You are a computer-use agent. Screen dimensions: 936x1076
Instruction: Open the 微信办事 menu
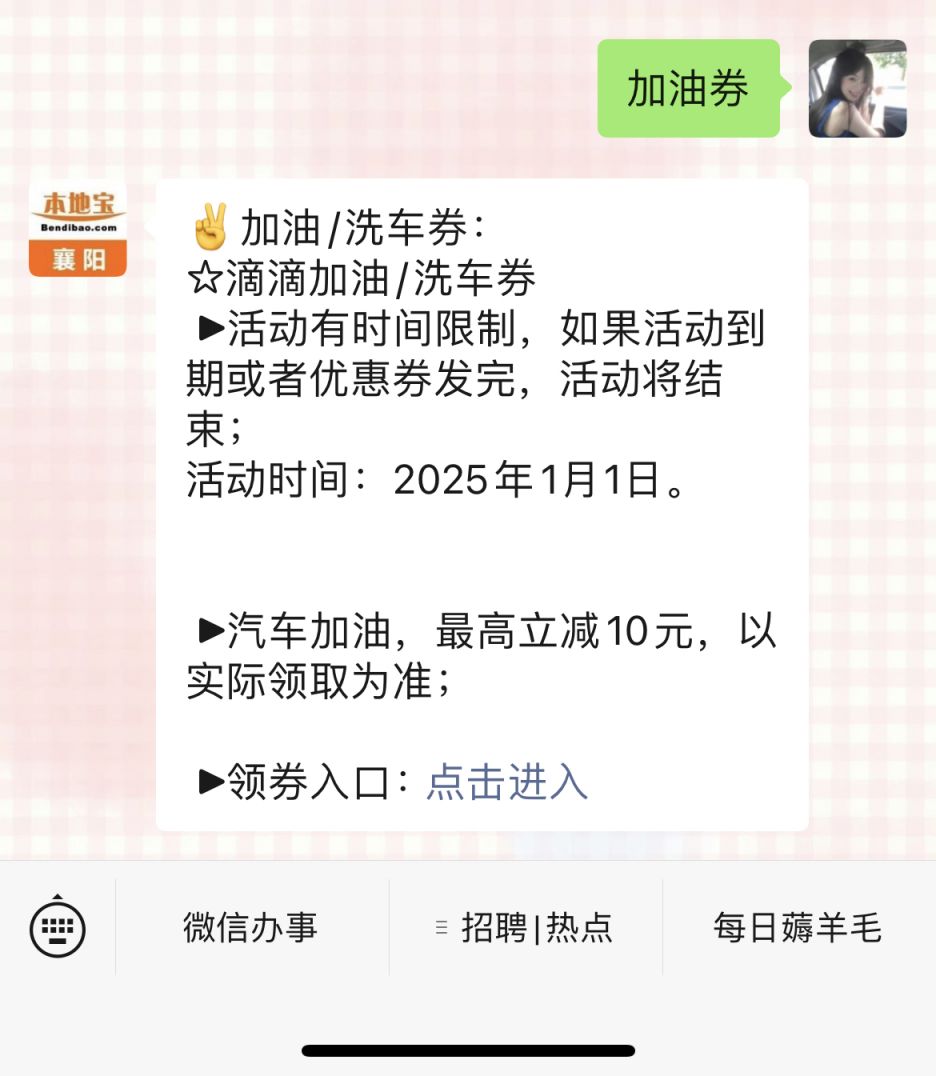click(x=251, y=928)
